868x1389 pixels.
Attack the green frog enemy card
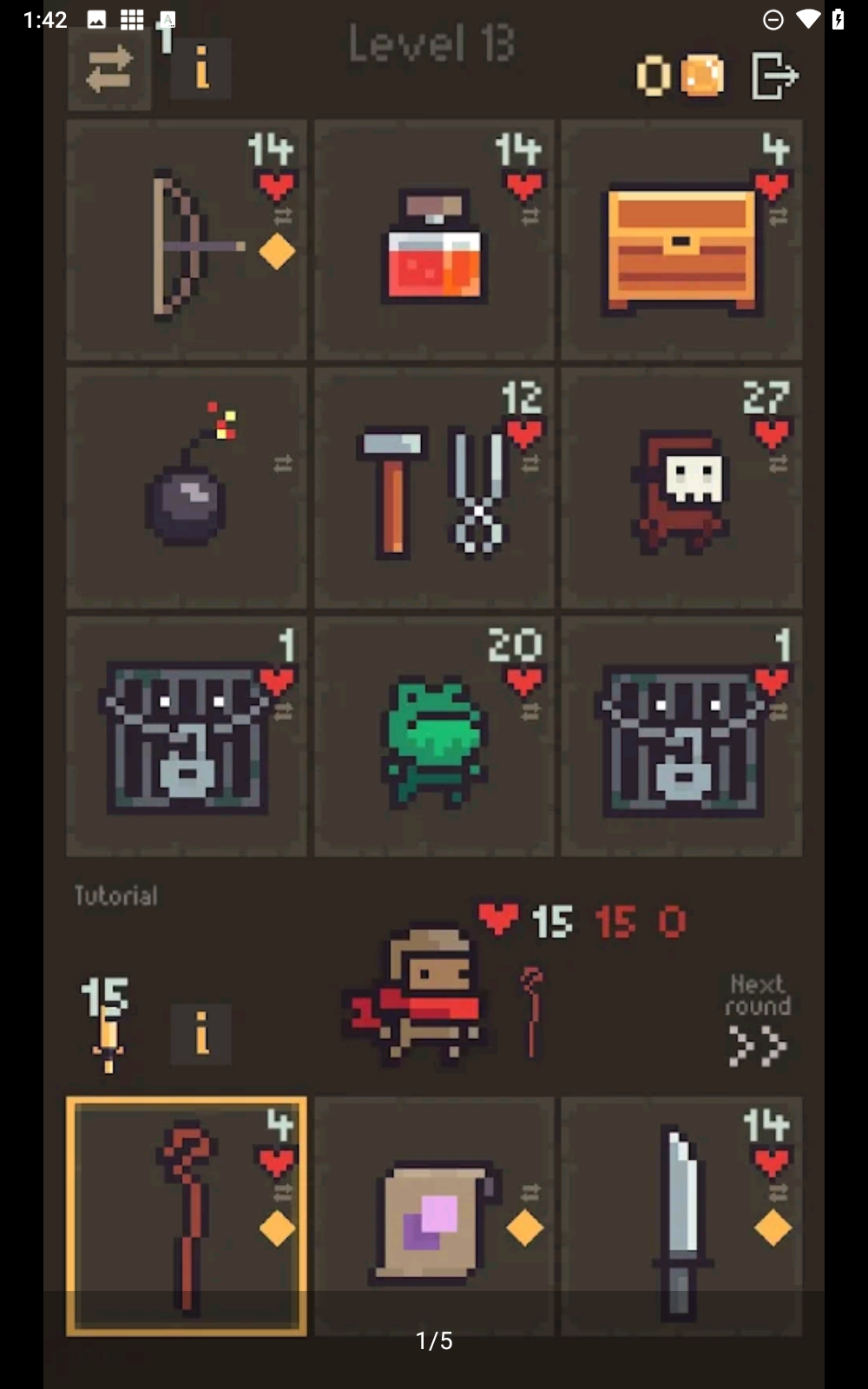click(434, 736)
